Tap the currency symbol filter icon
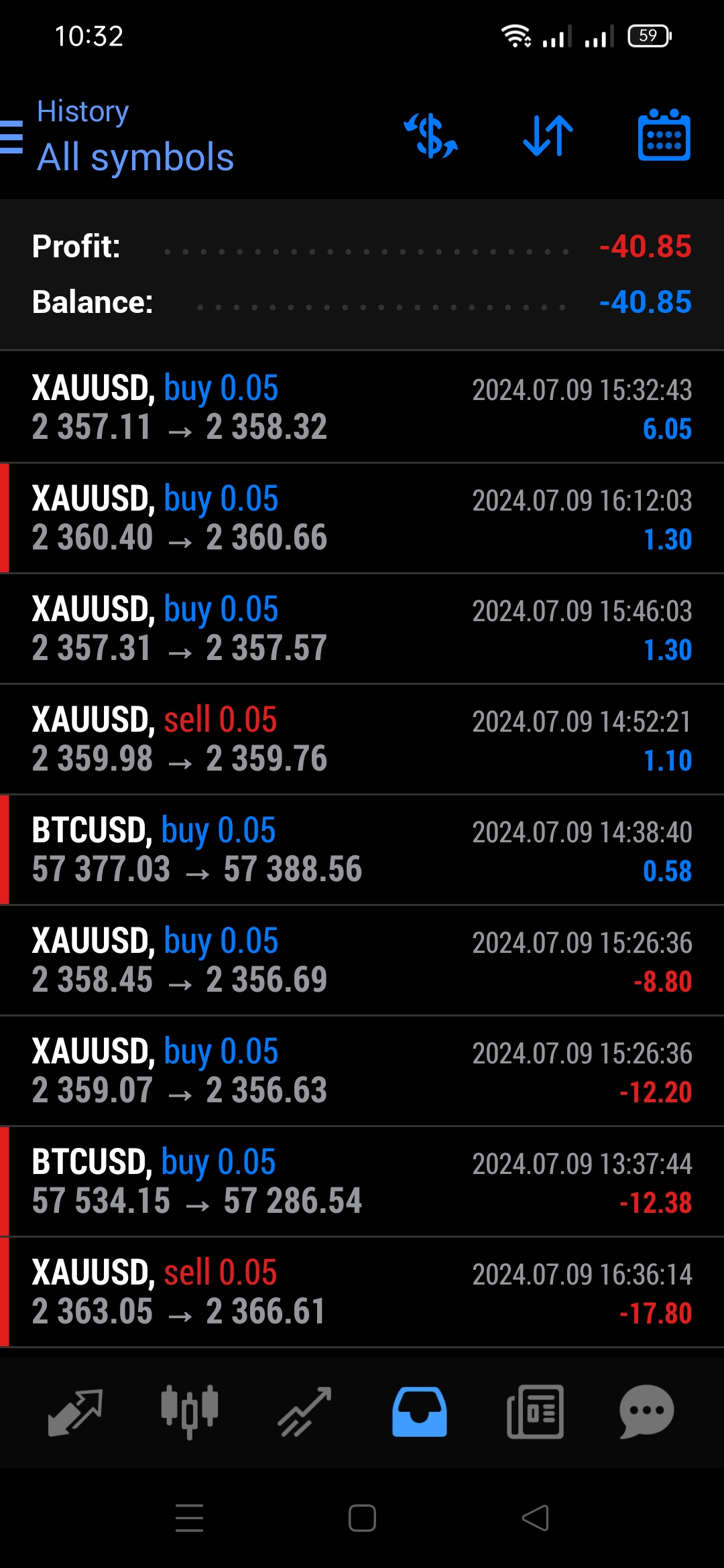Viewport: 724px width, 1568px height. [430, 136]
